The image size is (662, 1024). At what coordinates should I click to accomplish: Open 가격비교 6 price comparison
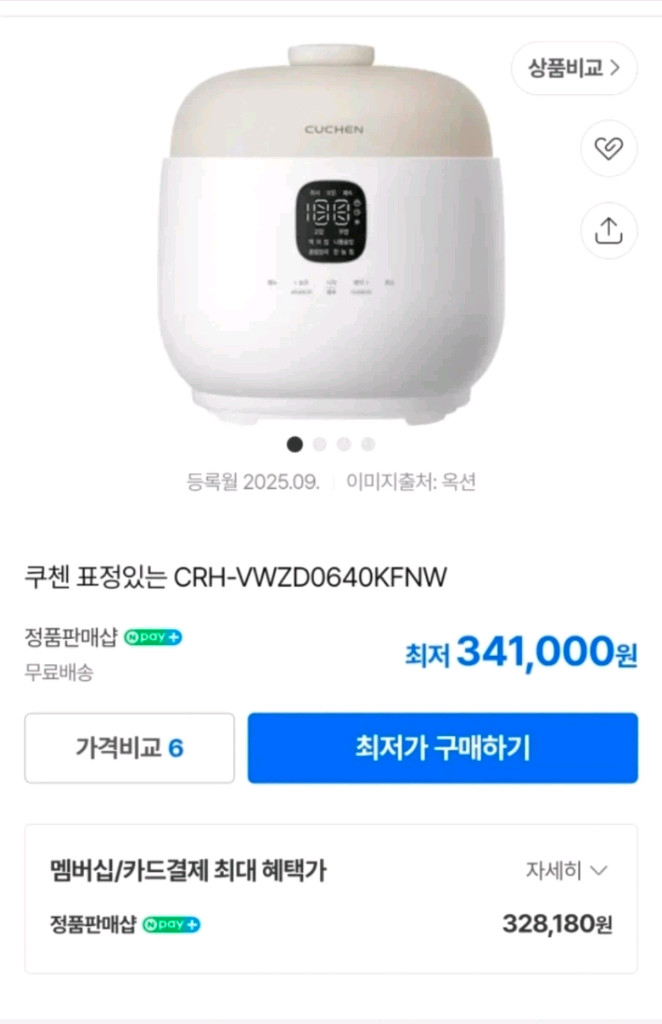pos(129,748)
